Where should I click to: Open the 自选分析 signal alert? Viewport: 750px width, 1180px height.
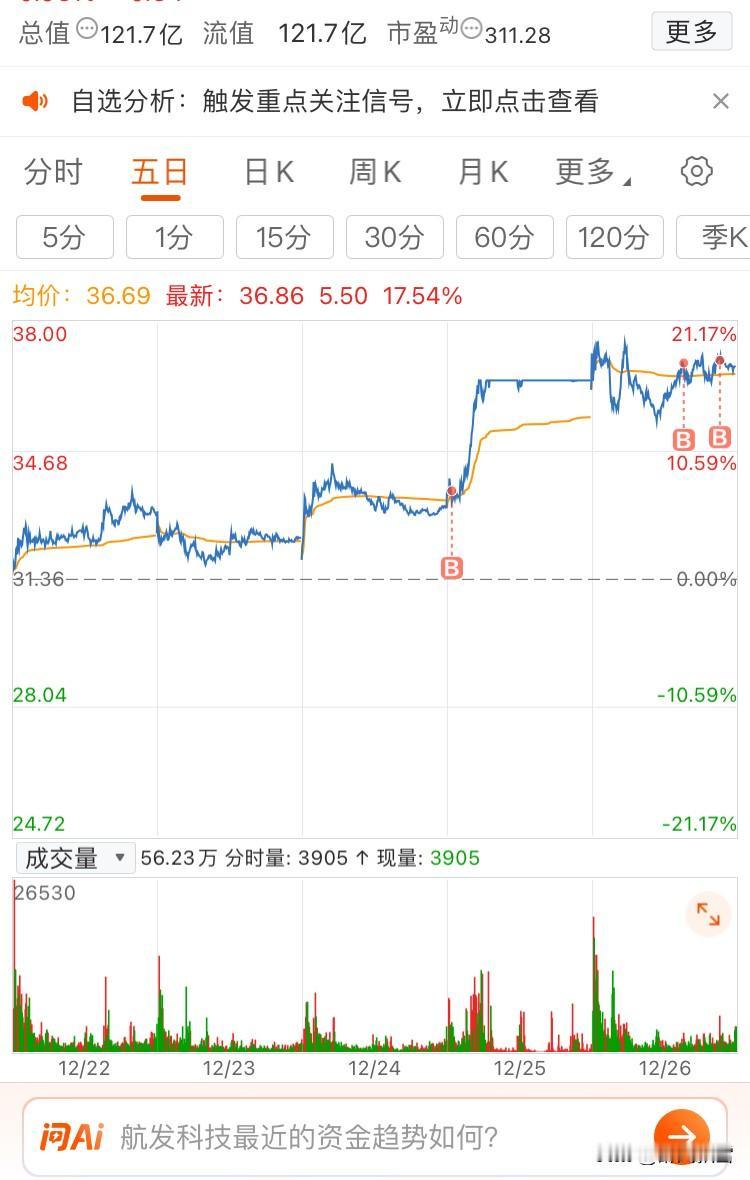click(334, 101)
